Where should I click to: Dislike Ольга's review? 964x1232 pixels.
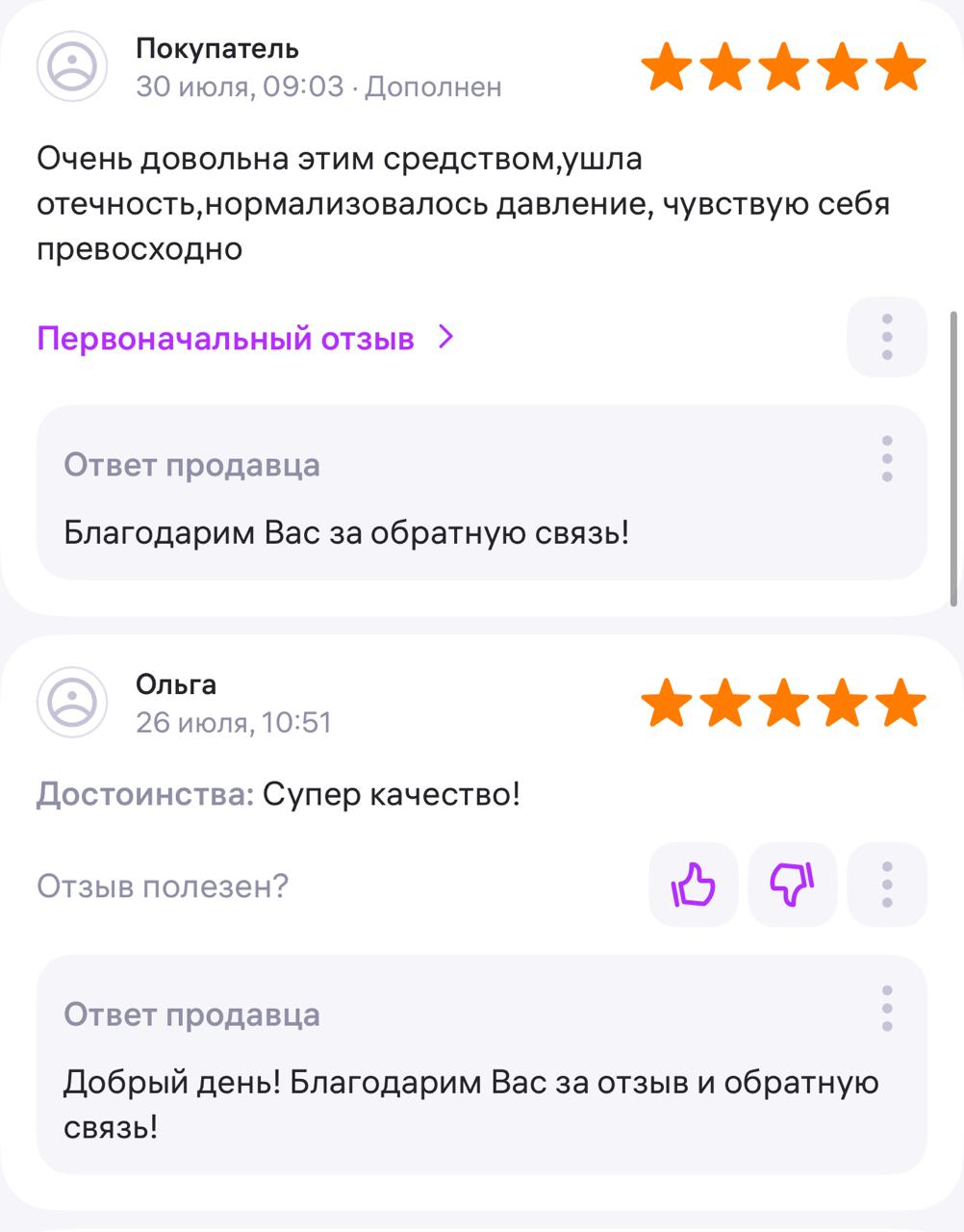(x=792, y=885)
